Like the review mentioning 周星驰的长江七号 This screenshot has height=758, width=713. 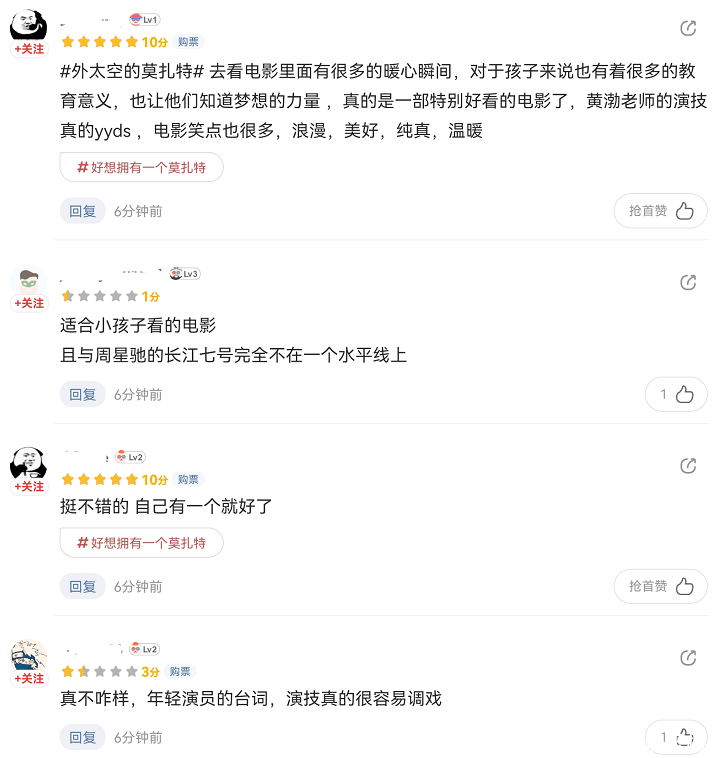pos(677,395)
